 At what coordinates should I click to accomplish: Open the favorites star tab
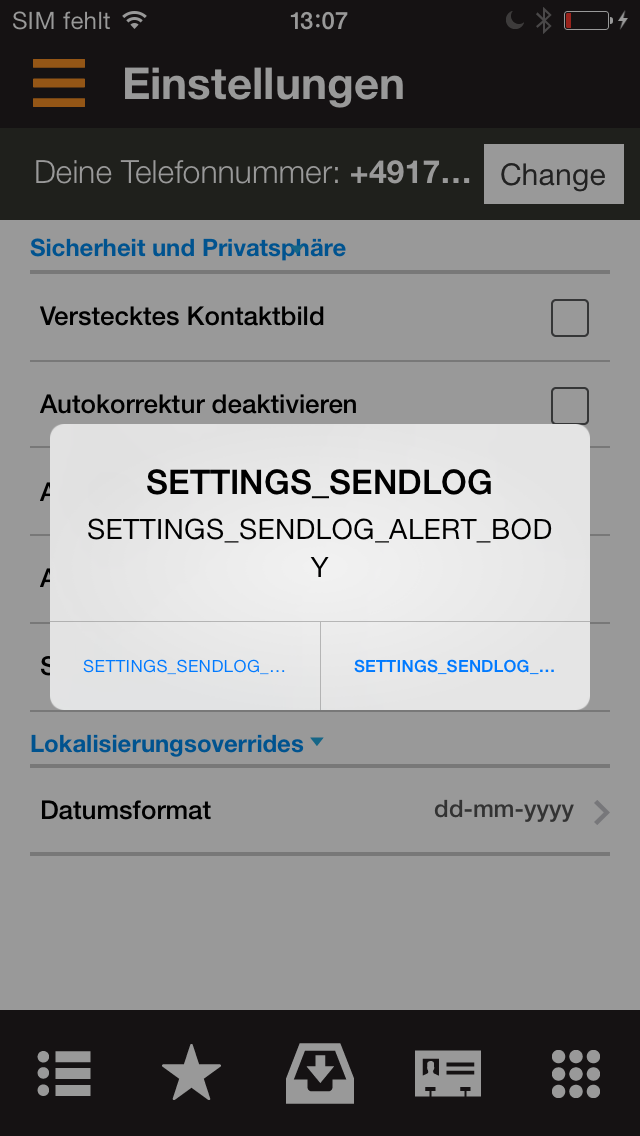pos(191,1075)
